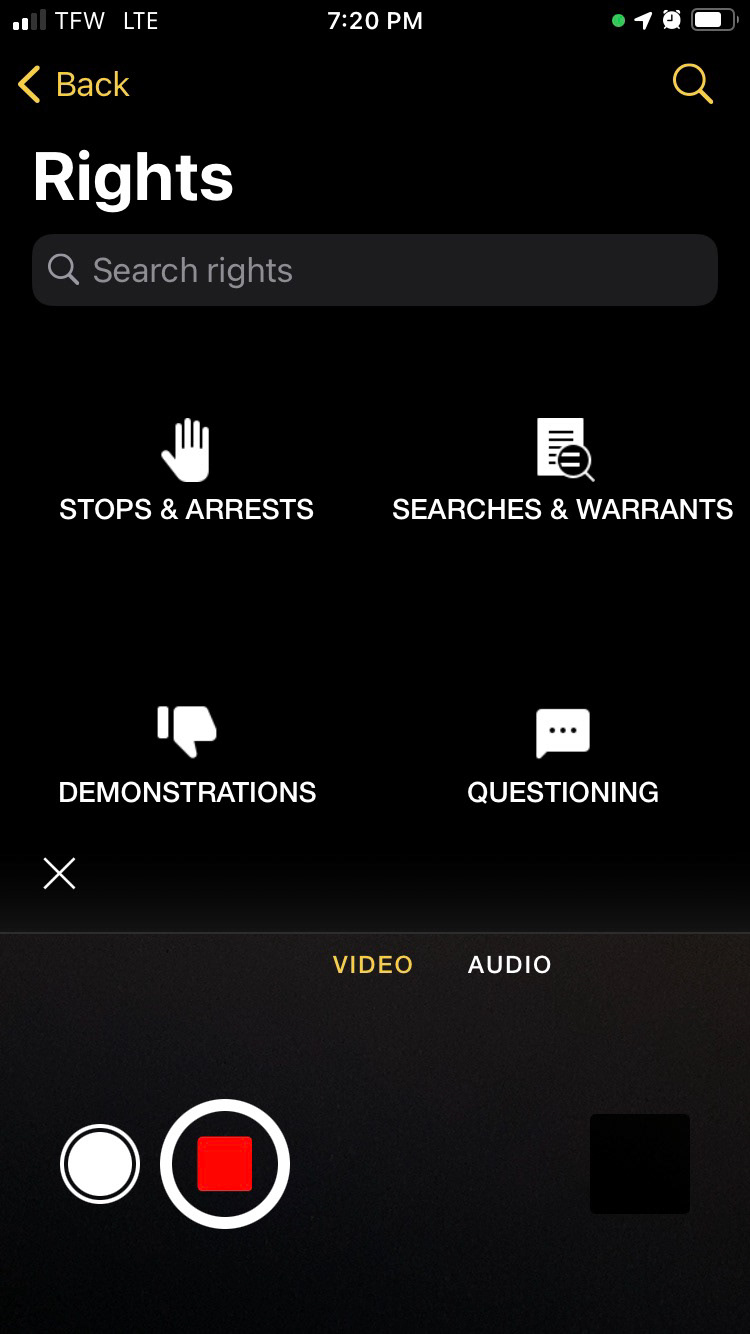View Demonstrations rights
Screen dimensions: 750x1334
pyautogui.click(x=187, y=756)
